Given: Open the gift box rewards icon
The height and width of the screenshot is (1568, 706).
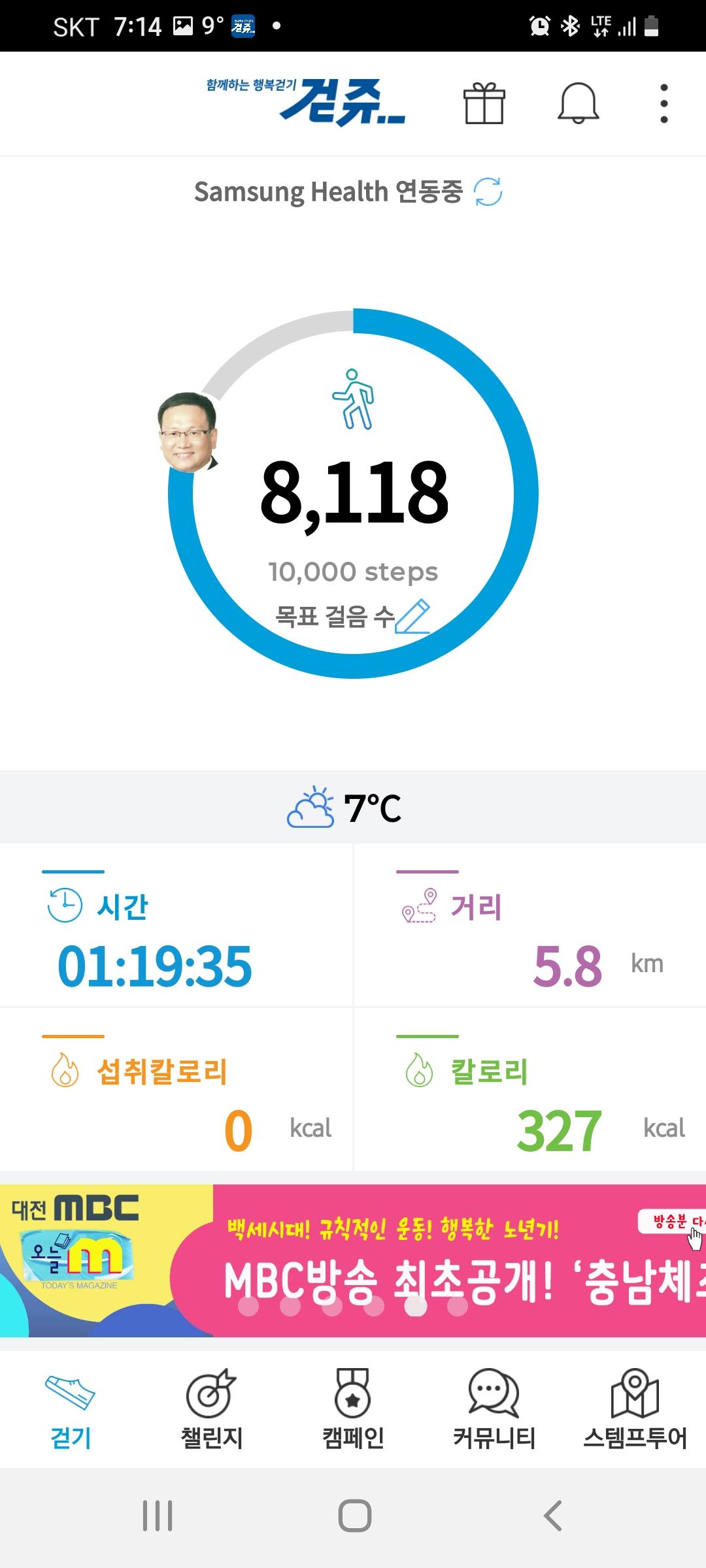Looking at the screenshot, I should pyautogui.click(x=484, y=104).
